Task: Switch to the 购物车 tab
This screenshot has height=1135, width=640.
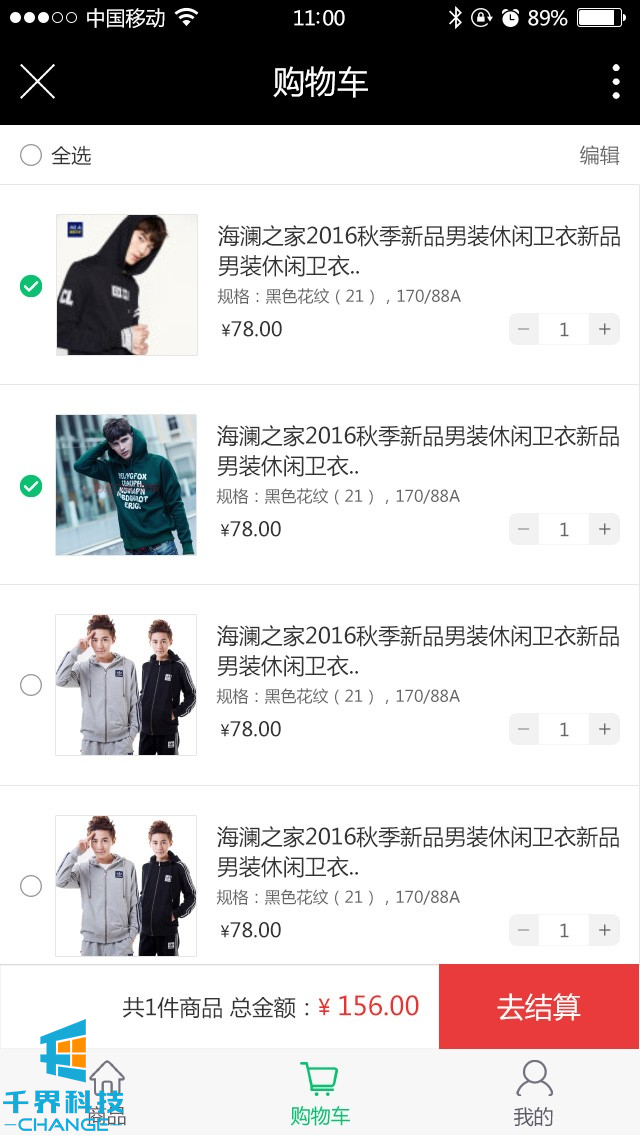Action: pyautogui.click(x=320, y=1092)
